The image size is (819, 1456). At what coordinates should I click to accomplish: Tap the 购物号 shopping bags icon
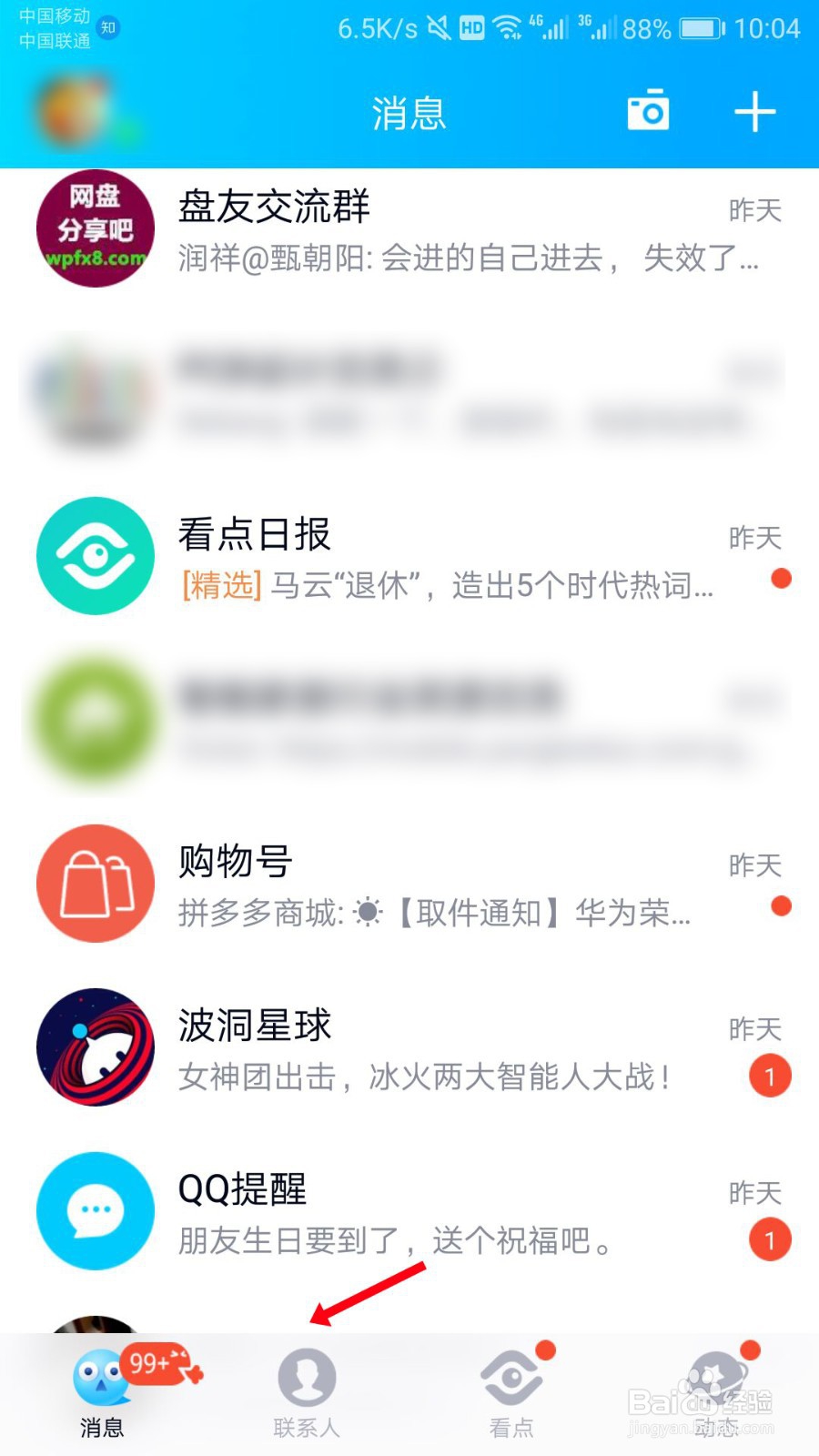(x=95, y=884)
